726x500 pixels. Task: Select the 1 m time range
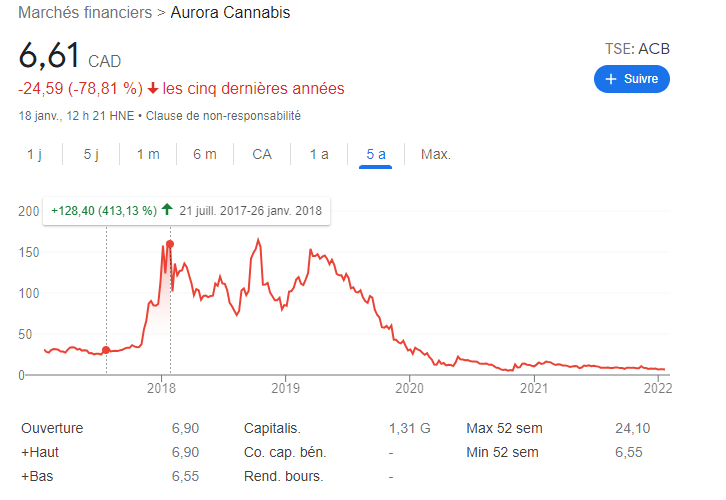[148, 154]
